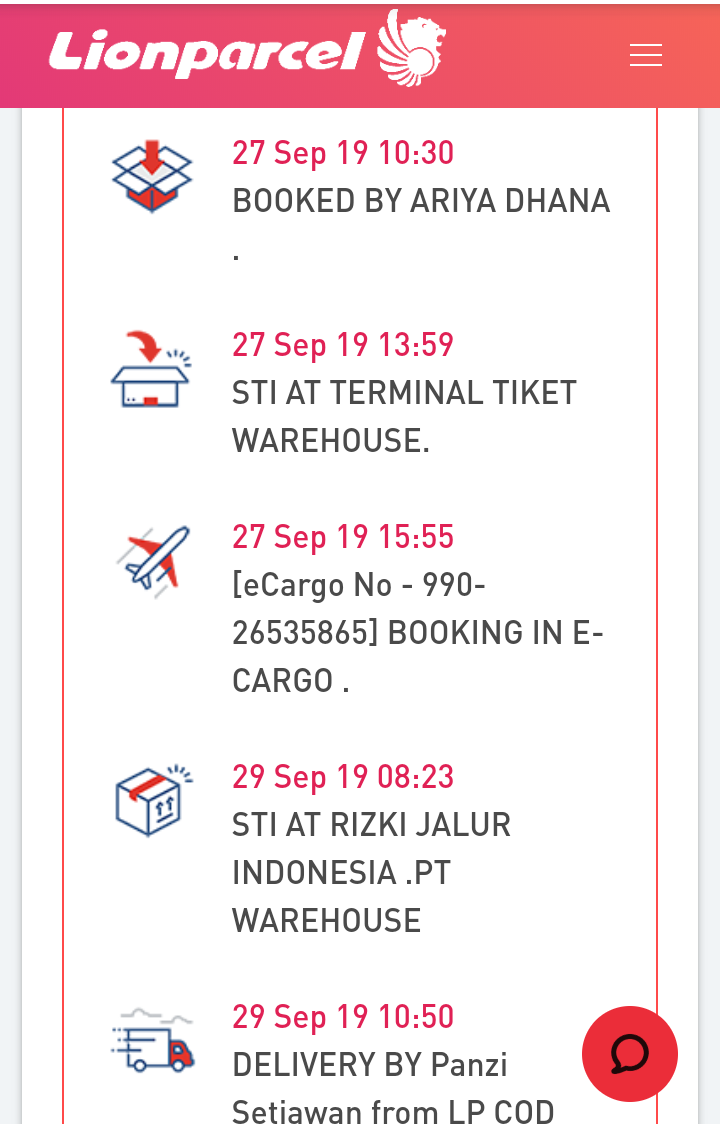Select the BOOKED BY ARIYA DHANA status text
This screenshot has height=1124, width=720.
420,200
